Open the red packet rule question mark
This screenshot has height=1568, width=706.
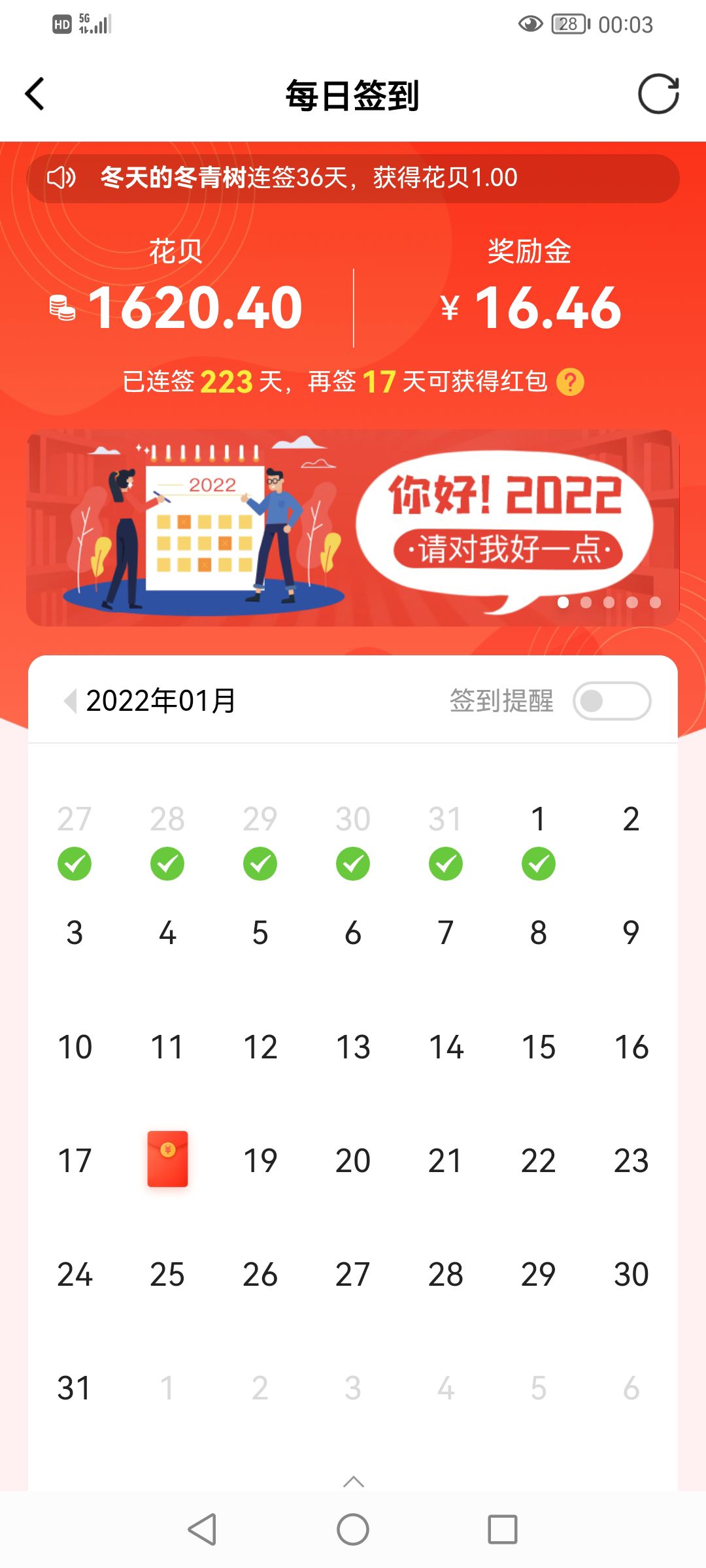click(x=570, y=382)
